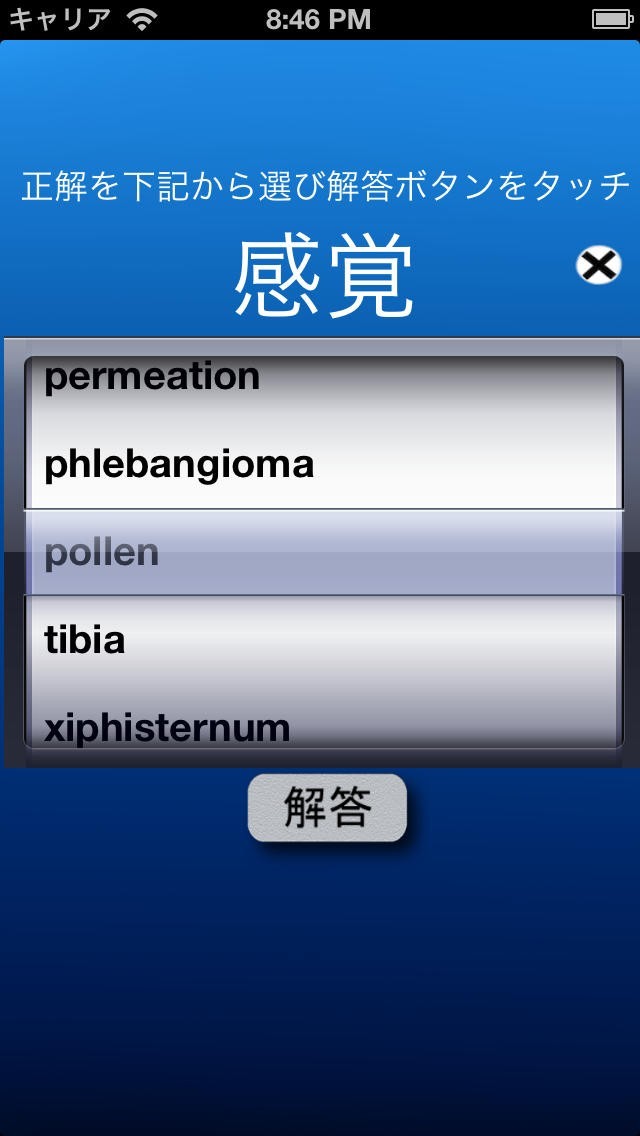Tap the 'pollen' picker row
This screenshot has width=640, height=1136.
(102, 553)
